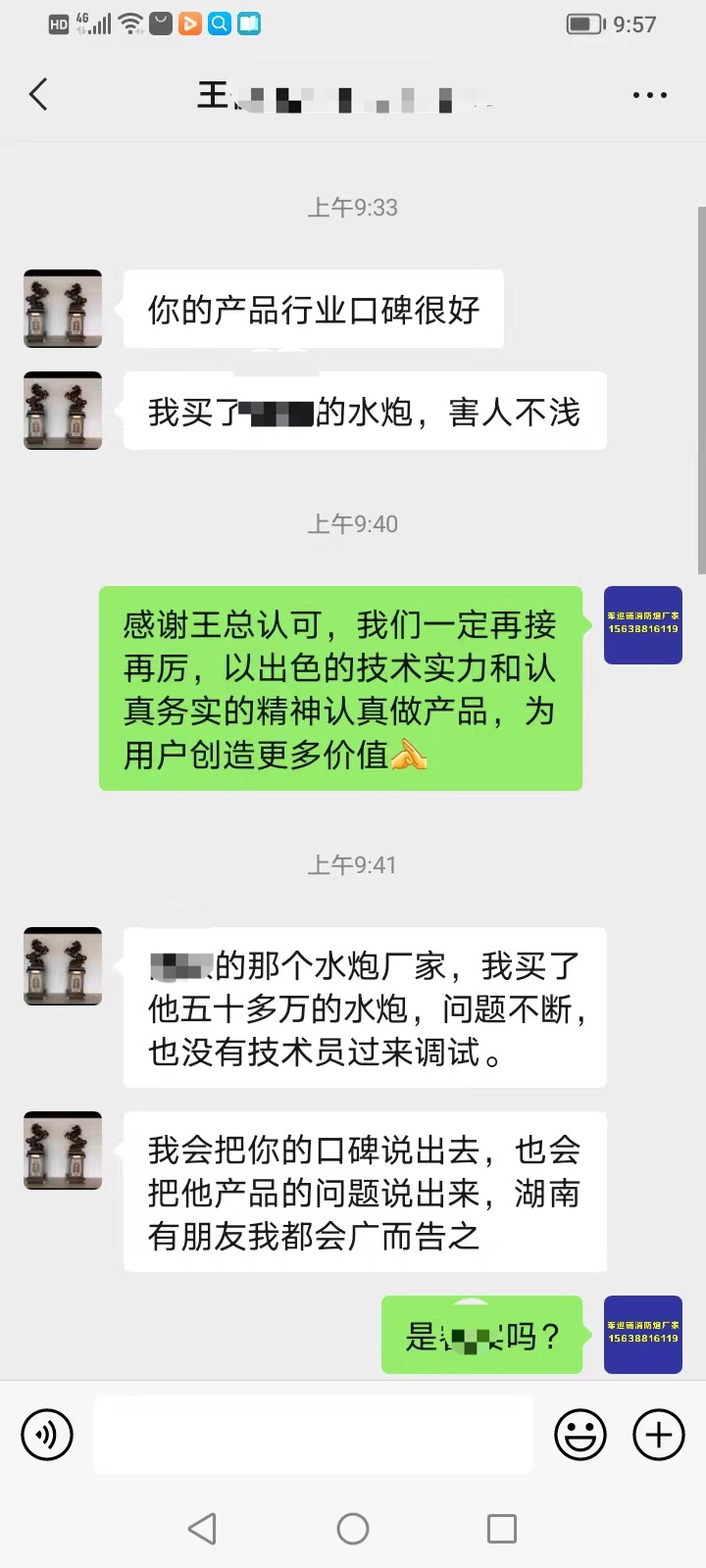Go back to the chat list
This screenshot has height=1568, width=706.
(x=38, y=95)
